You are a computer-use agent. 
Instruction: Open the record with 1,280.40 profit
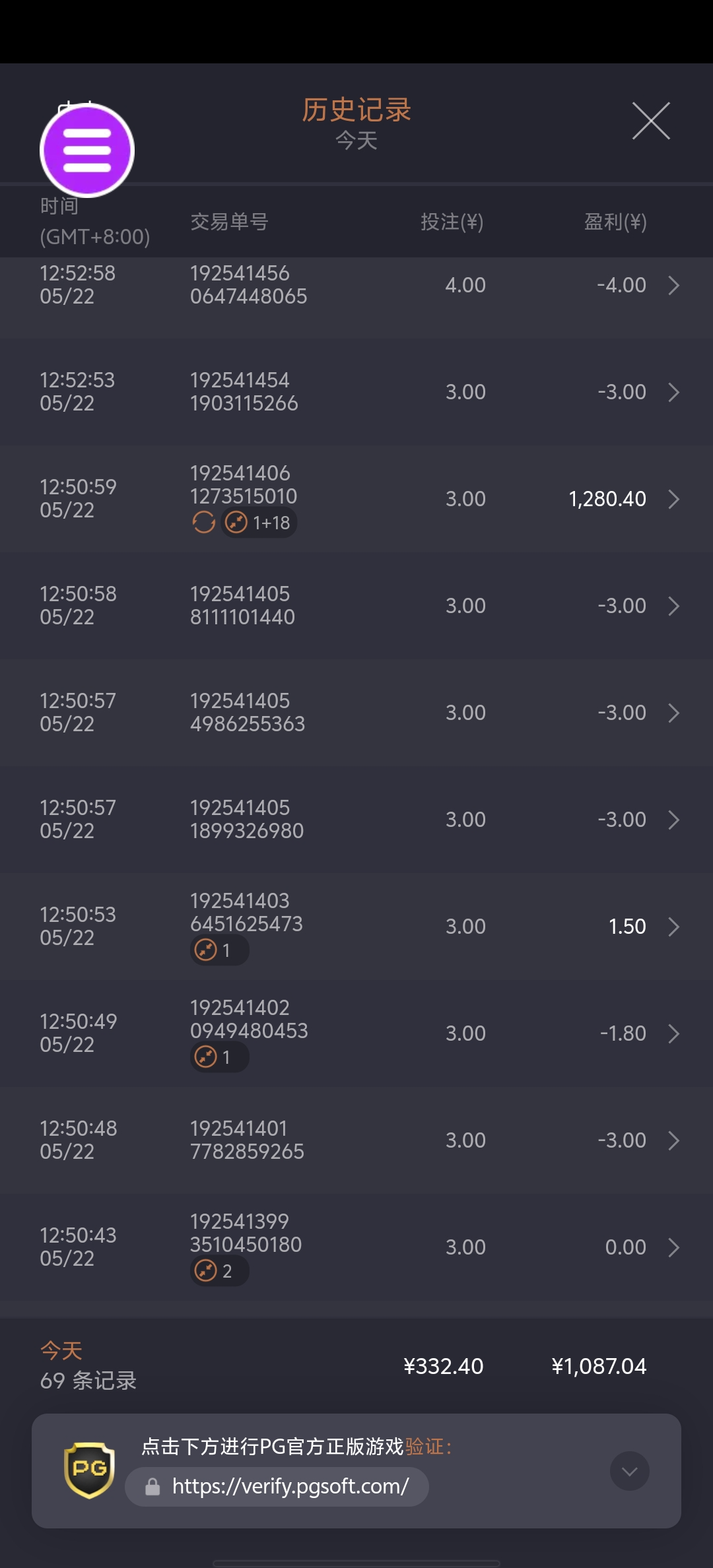tap(356, 499)
